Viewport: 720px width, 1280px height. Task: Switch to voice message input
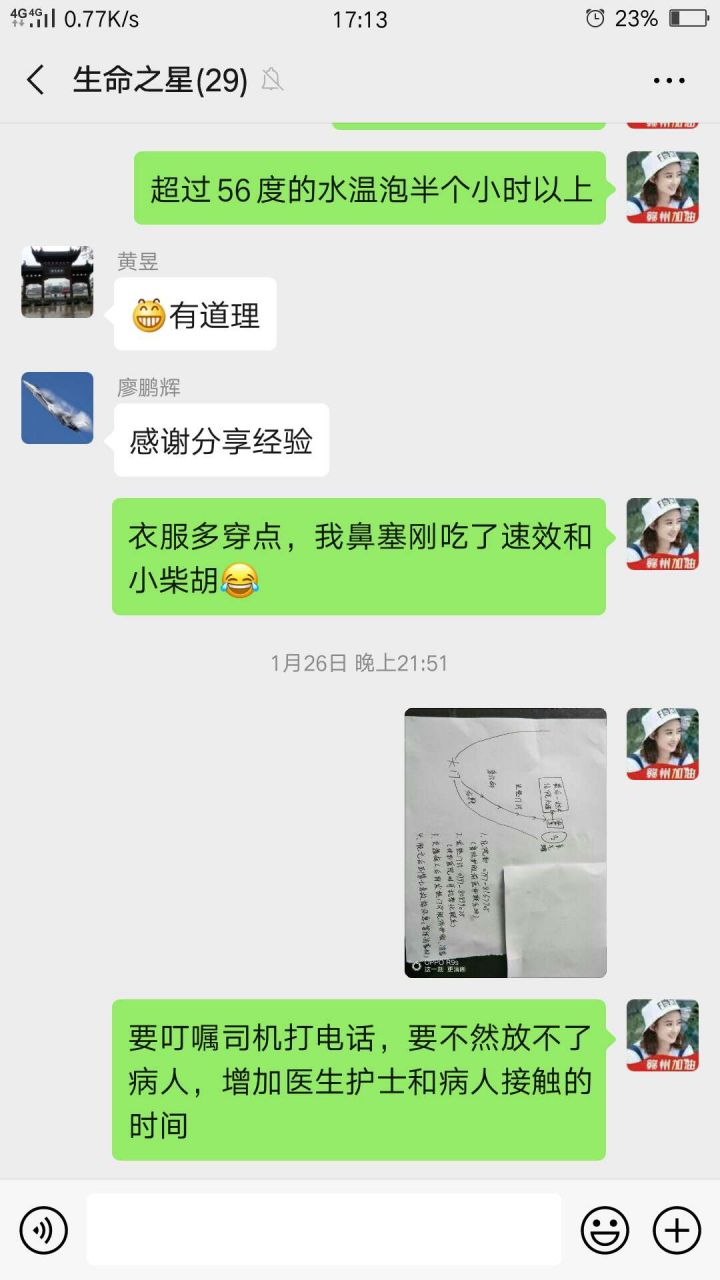(44, 1230)
